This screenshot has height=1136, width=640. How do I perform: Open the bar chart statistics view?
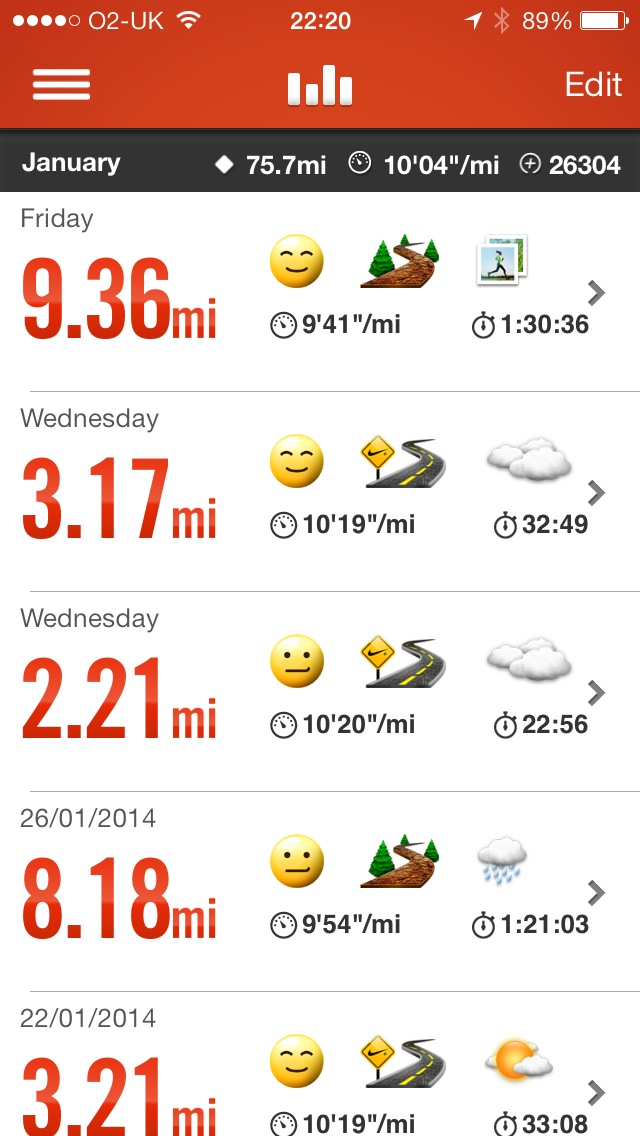pos(320,86)
